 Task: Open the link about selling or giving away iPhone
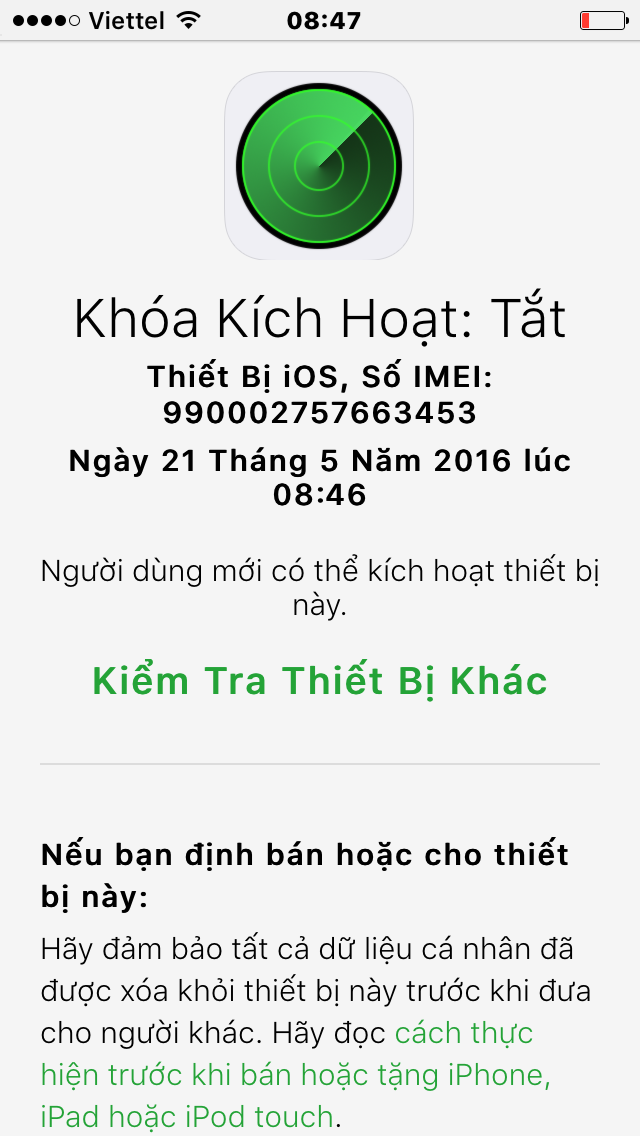pyautogui.click(x=294, y=1076)
